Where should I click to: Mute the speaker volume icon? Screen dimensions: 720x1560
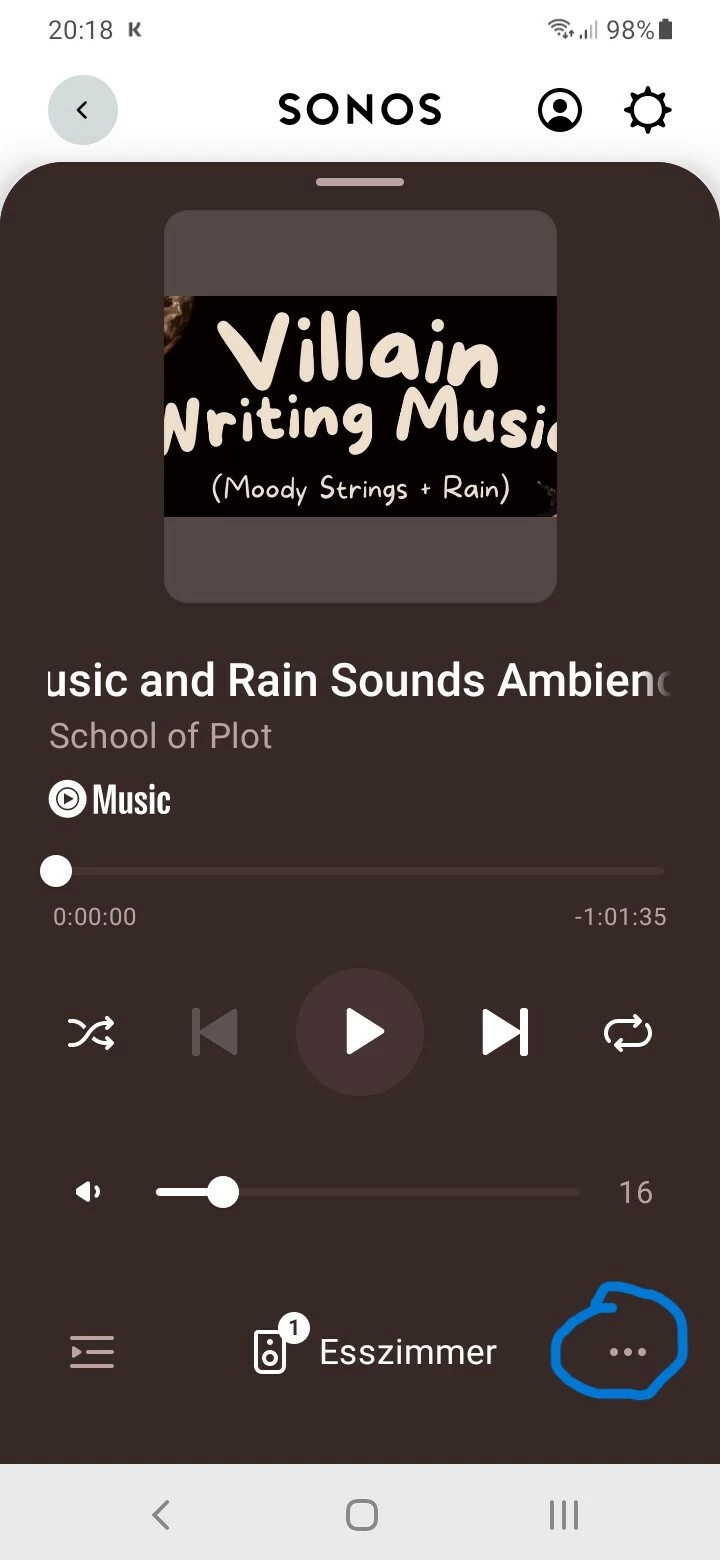click(x=89, y=1192)
